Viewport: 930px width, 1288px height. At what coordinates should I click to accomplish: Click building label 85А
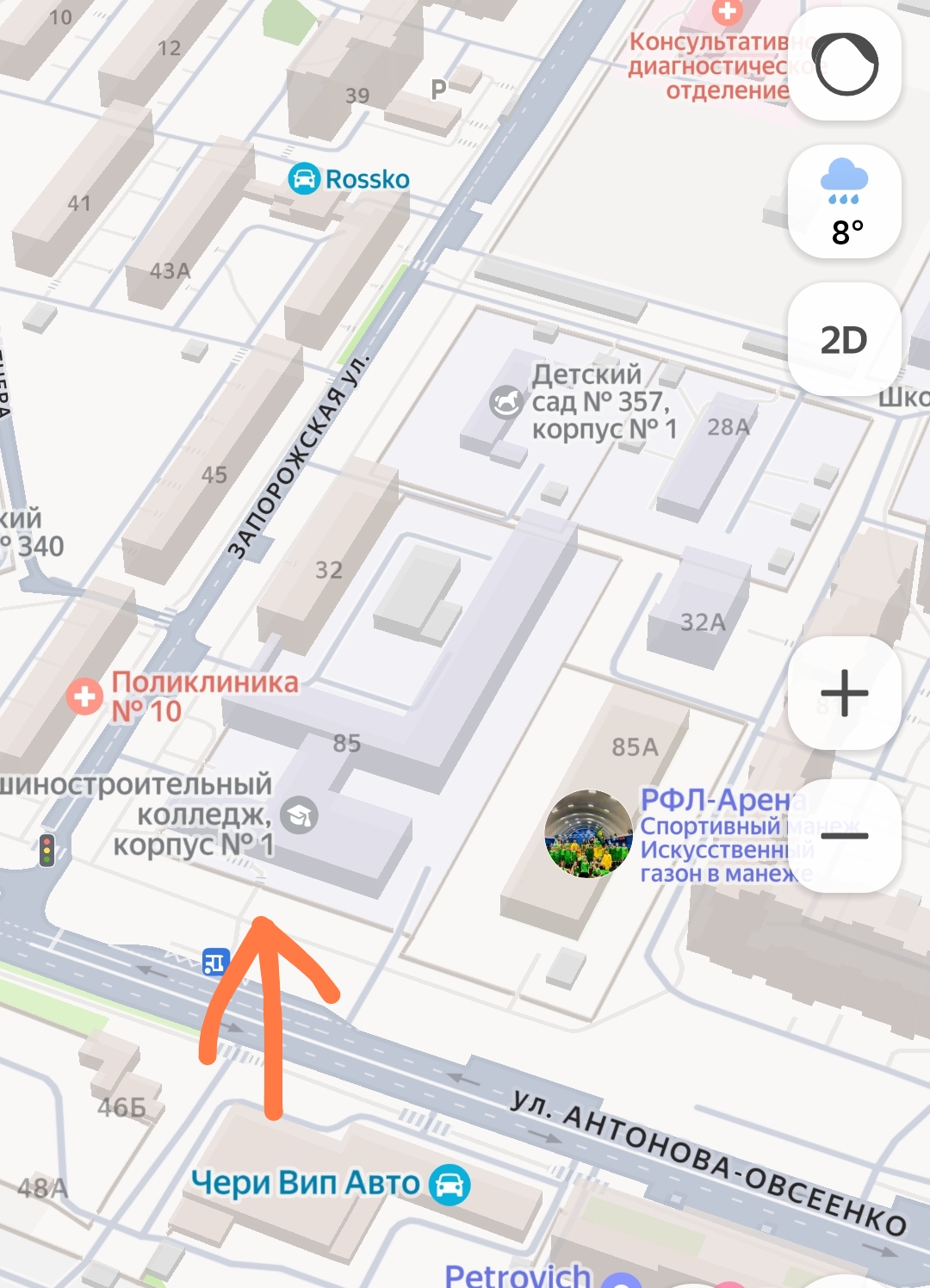635,747
